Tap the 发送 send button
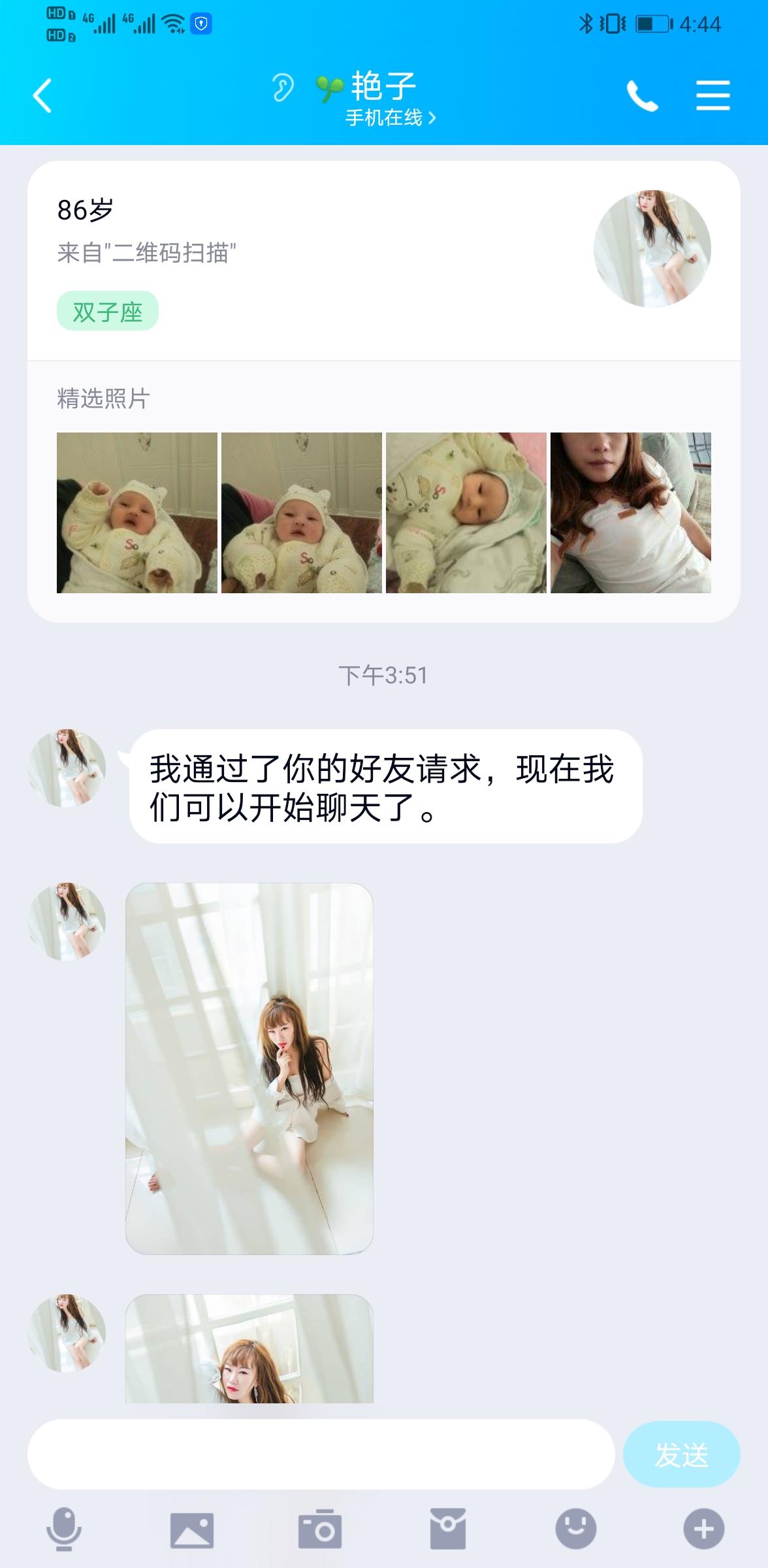The height and width of the screenshot is (1568, 768). point(681,1454)
